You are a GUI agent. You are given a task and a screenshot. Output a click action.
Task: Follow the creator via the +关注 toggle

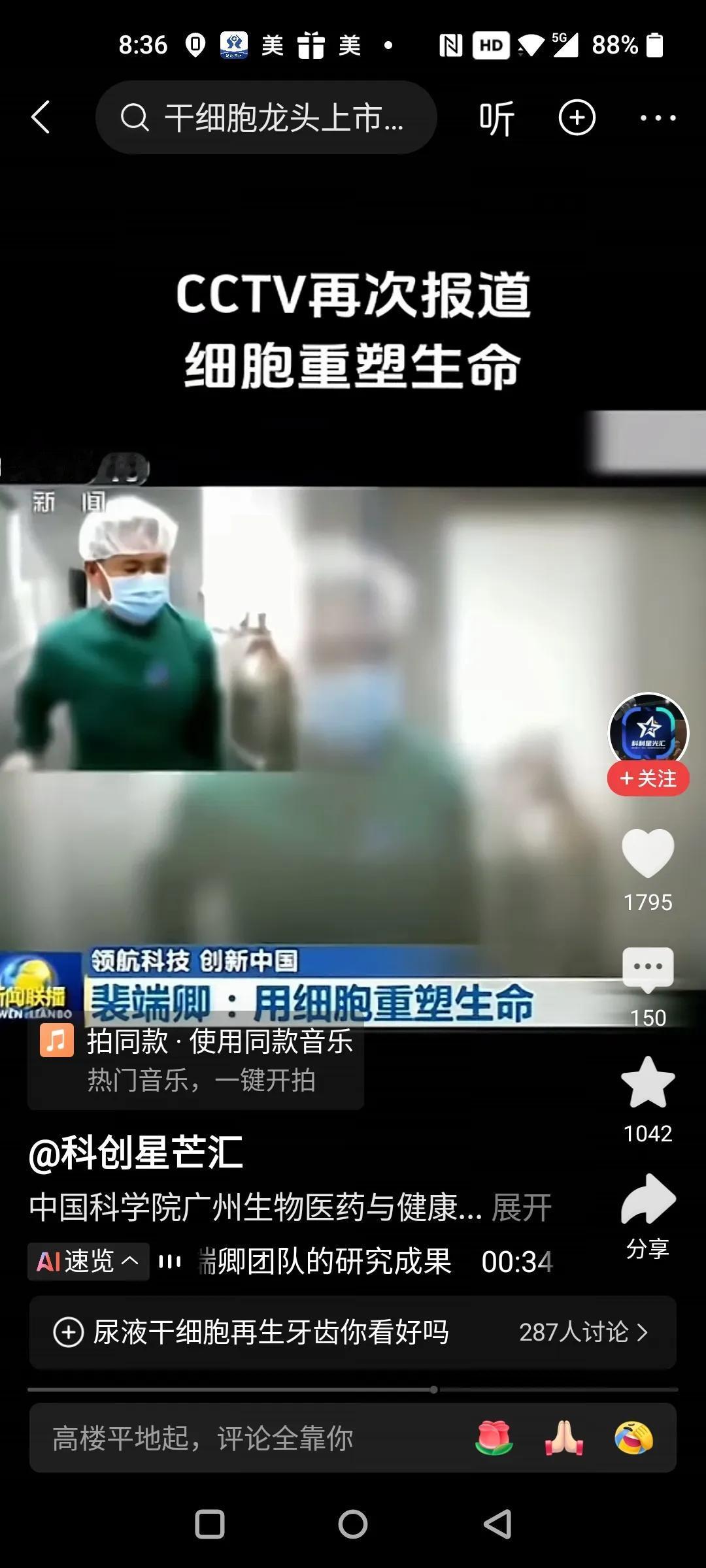647,779
